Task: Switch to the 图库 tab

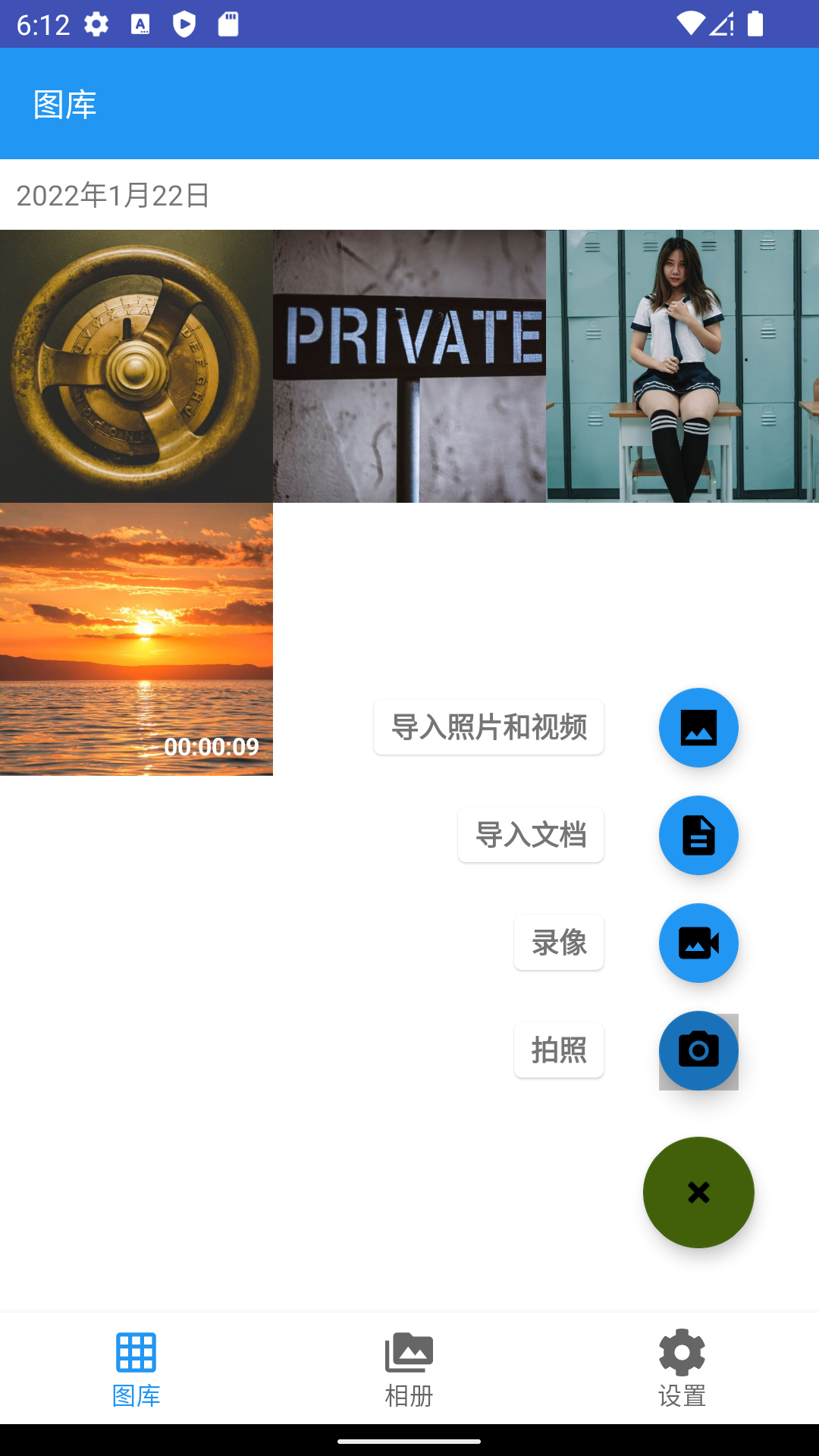Action: coord(136,1368)
